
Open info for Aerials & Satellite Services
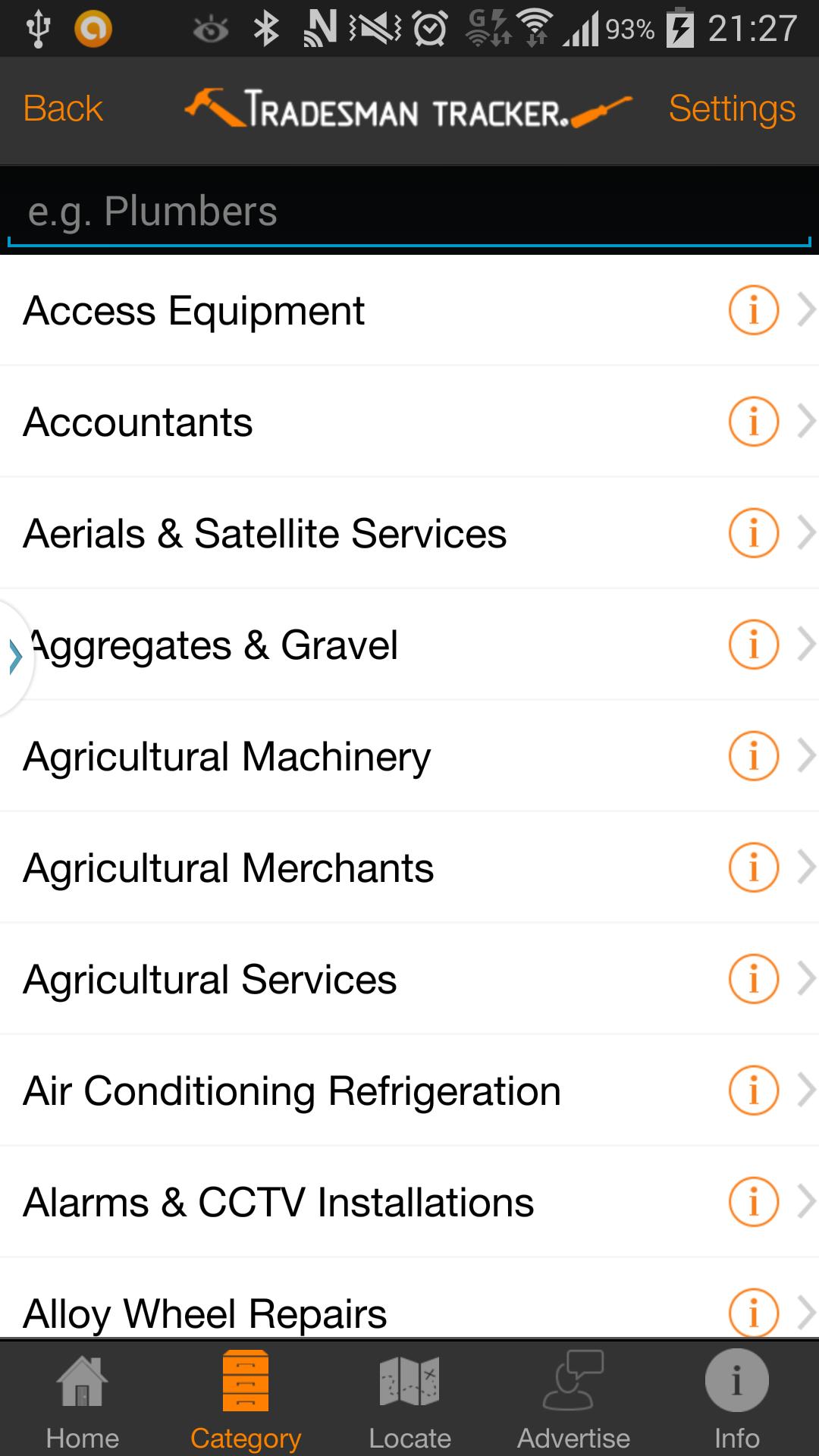click(753, 532)
